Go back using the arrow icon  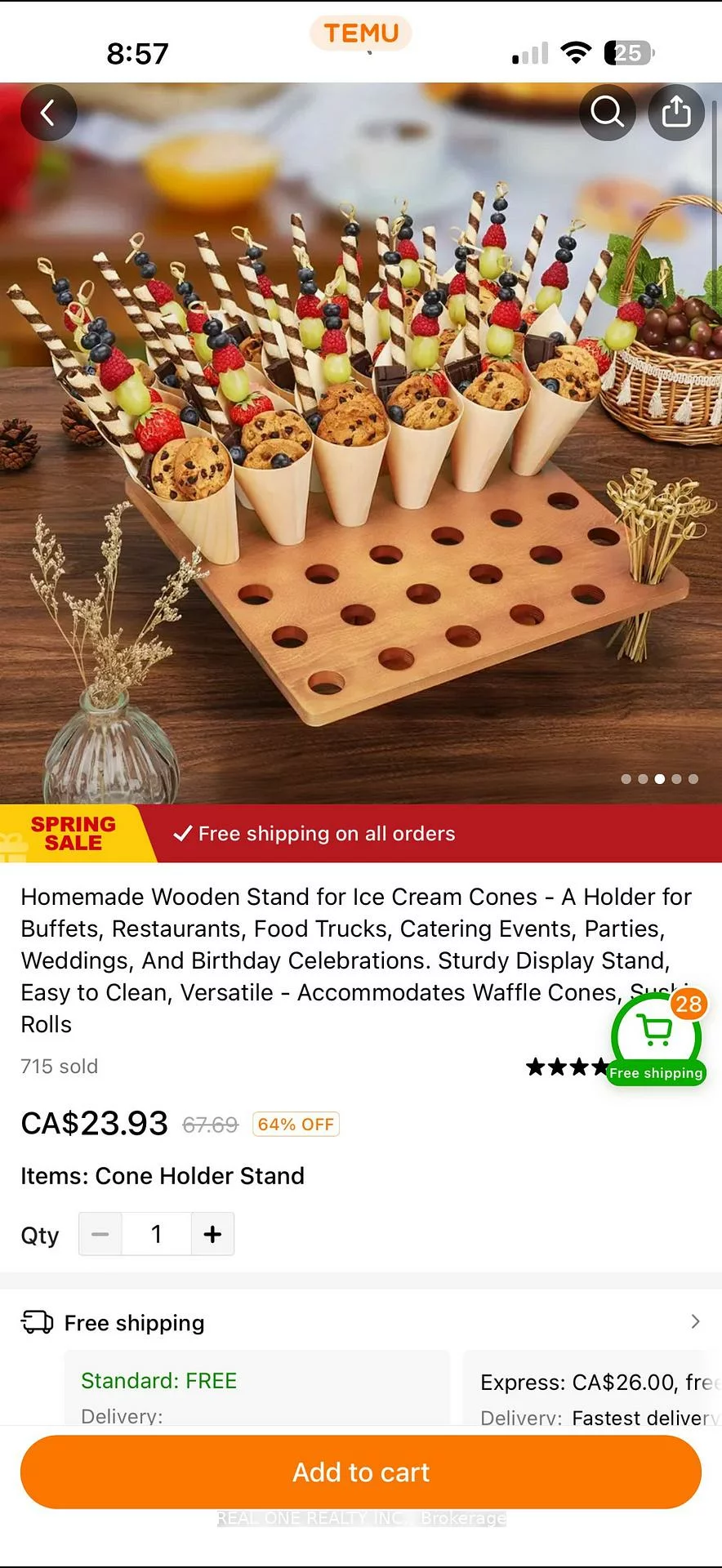coord(49,113)
